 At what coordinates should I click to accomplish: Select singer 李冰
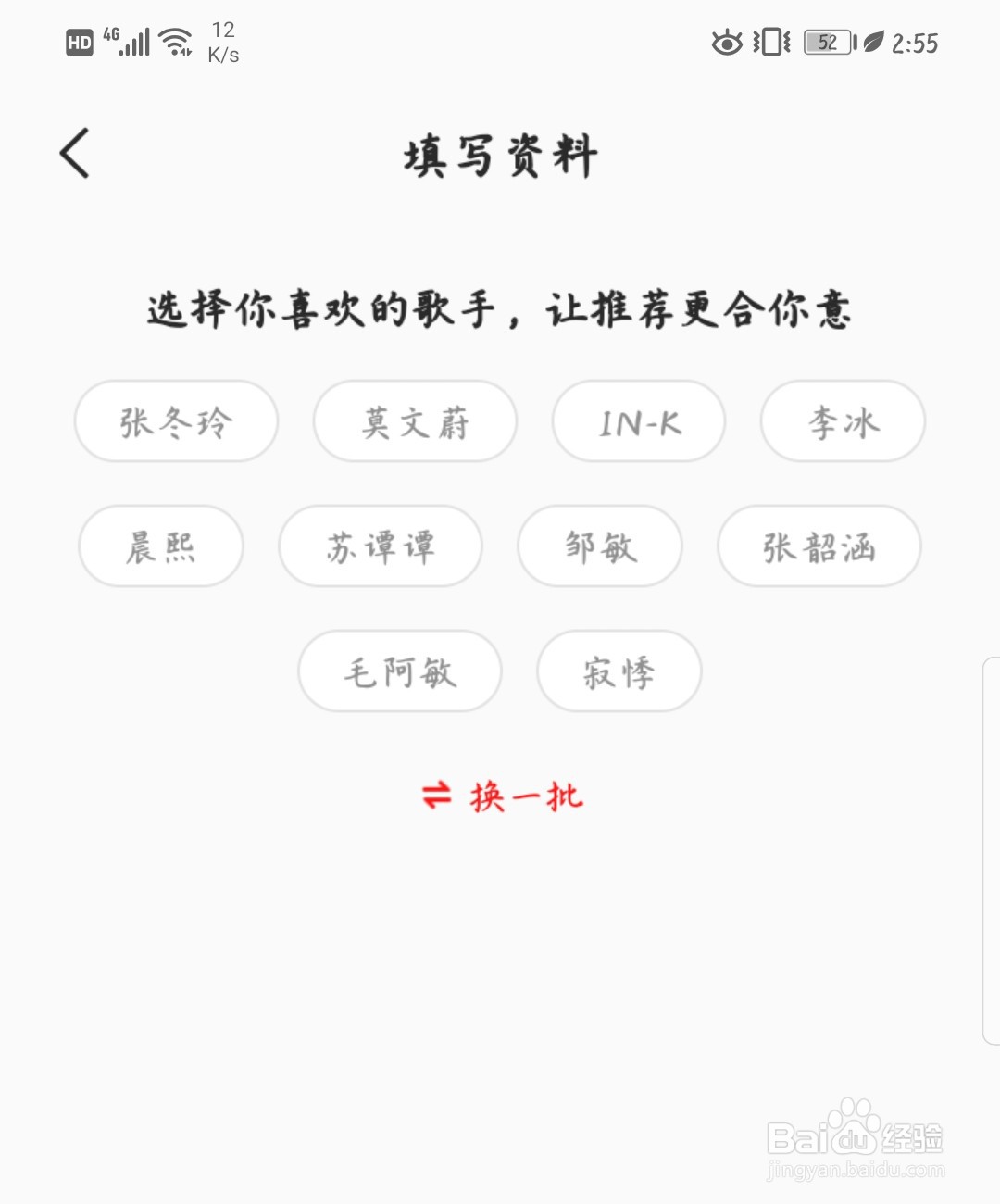pyautogui.click(x=843, y=421)
